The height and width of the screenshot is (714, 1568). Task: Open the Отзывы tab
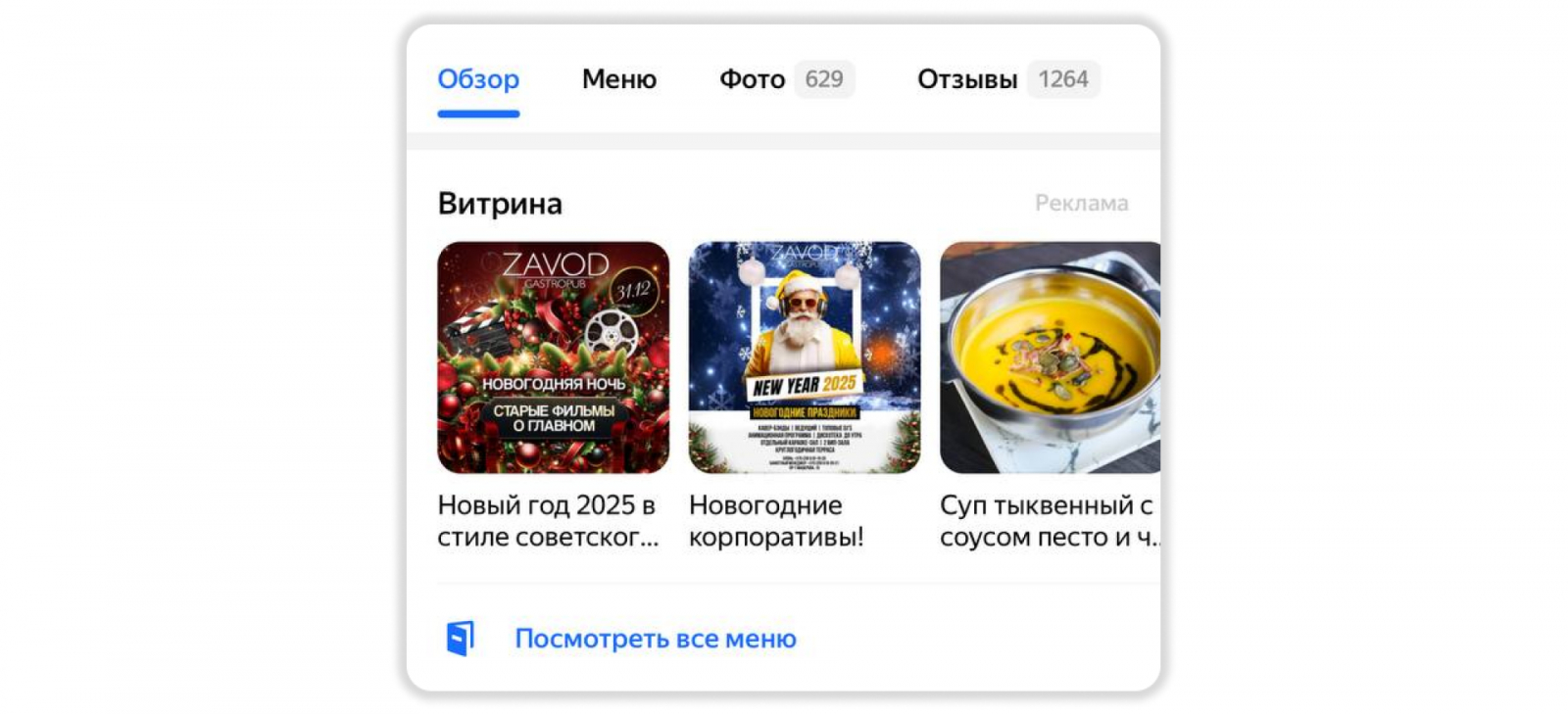pos(967,79)
